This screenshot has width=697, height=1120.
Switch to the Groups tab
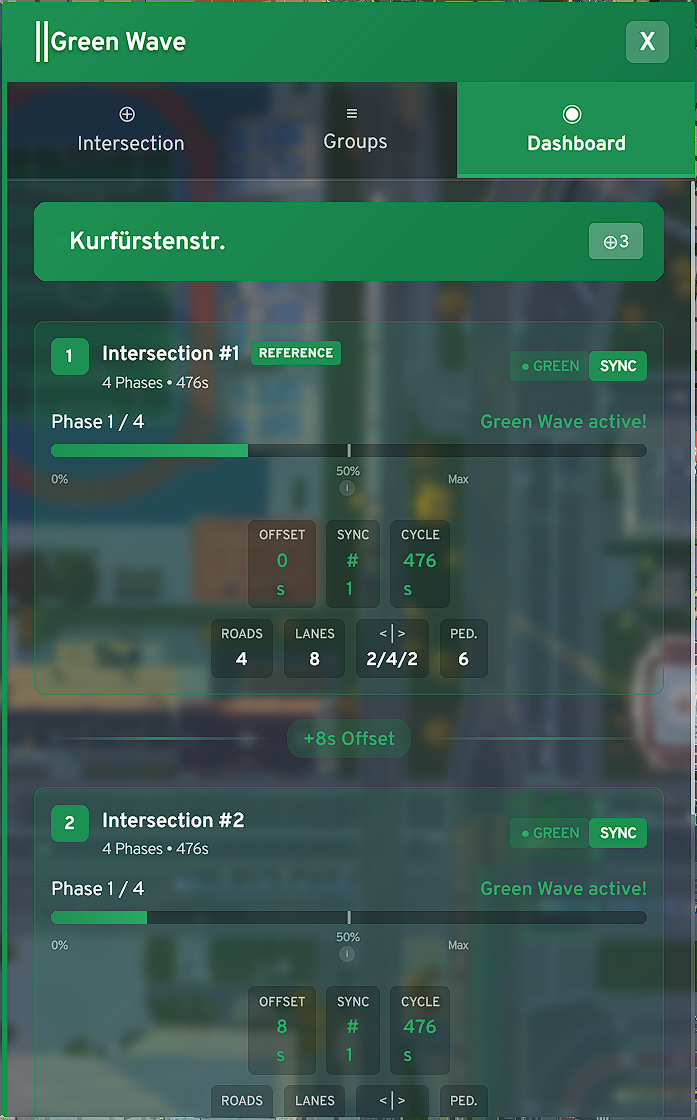355,130
